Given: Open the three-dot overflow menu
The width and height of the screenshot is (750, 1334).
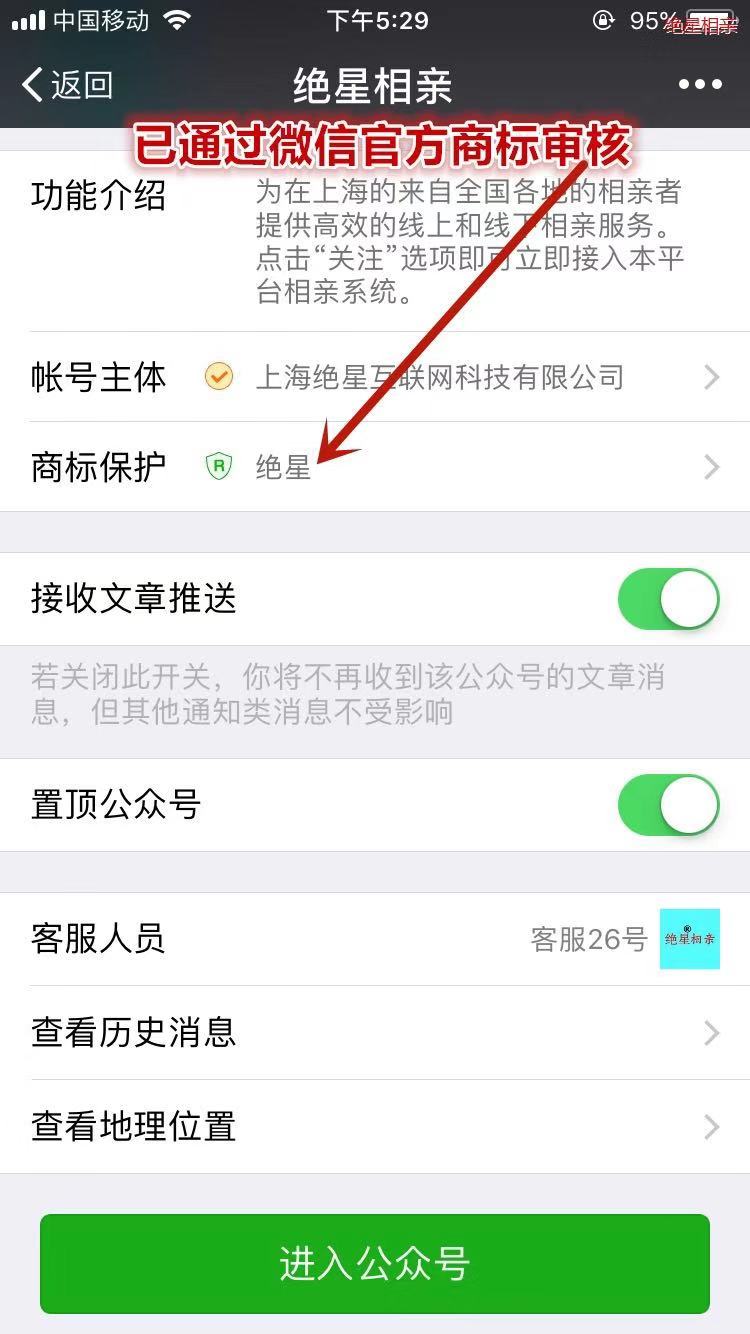Looking at the screenshot, I should point(700,85).
